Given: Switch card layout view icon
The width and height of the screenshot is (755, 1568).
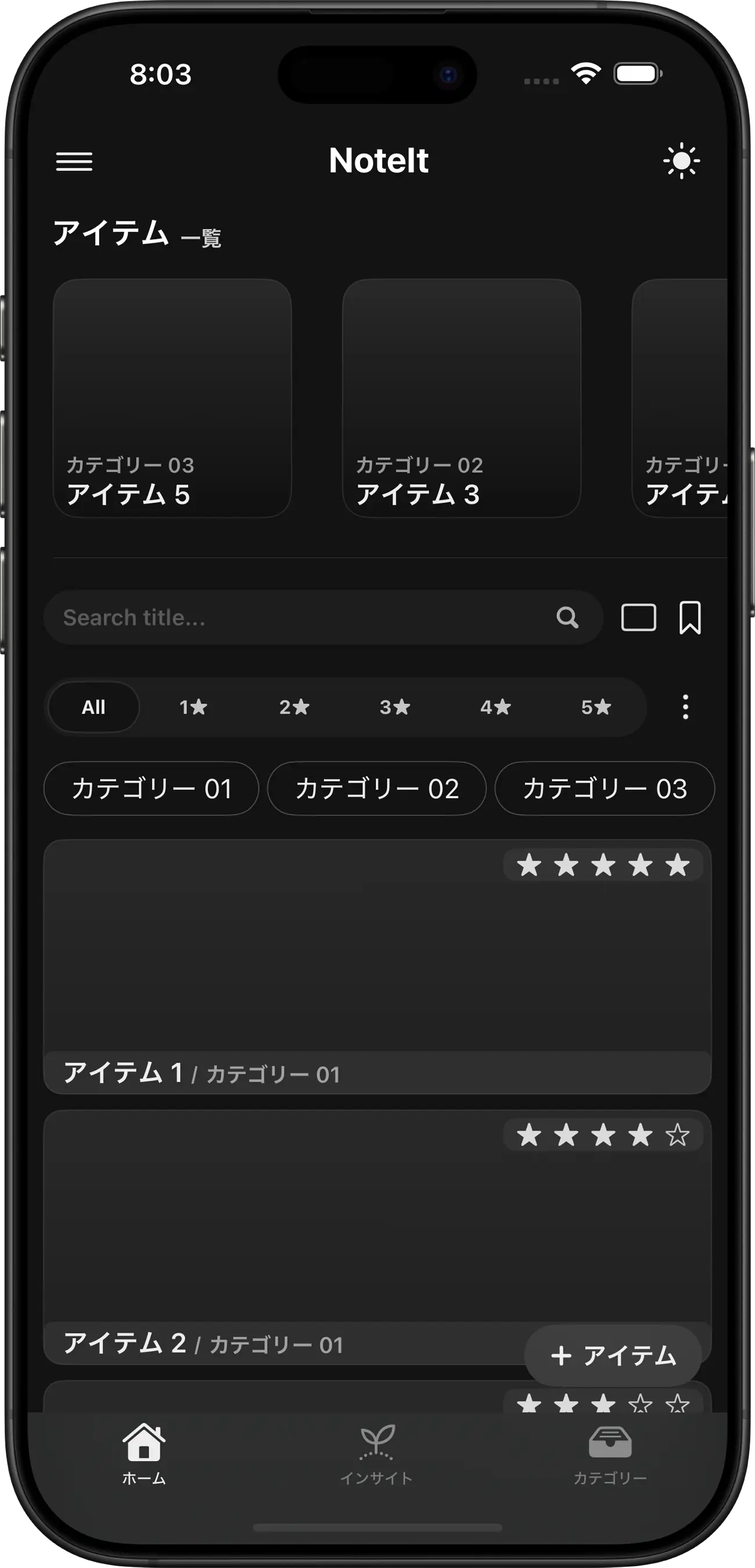Looking at the screenshot, I should [x=638, y=617].
